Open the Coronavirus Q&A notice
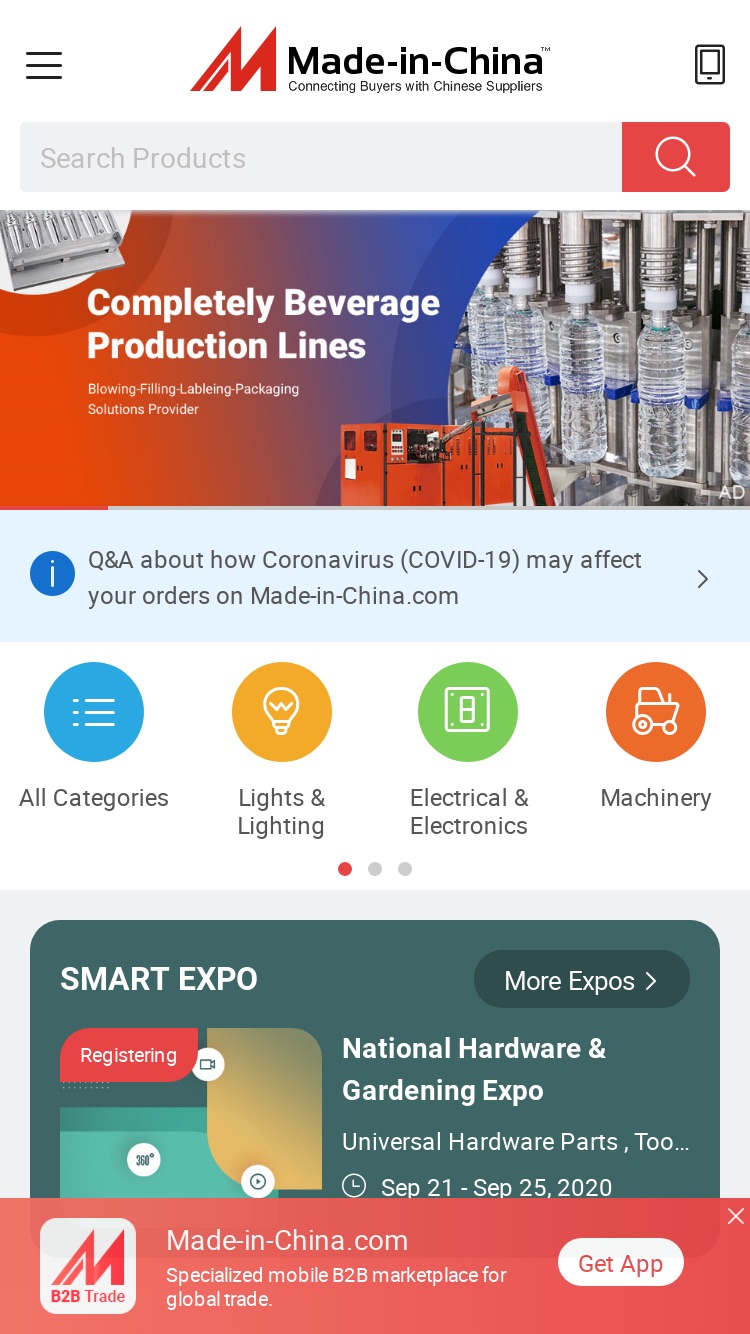This screenshot has height=1334, width=750. (375, 577)
